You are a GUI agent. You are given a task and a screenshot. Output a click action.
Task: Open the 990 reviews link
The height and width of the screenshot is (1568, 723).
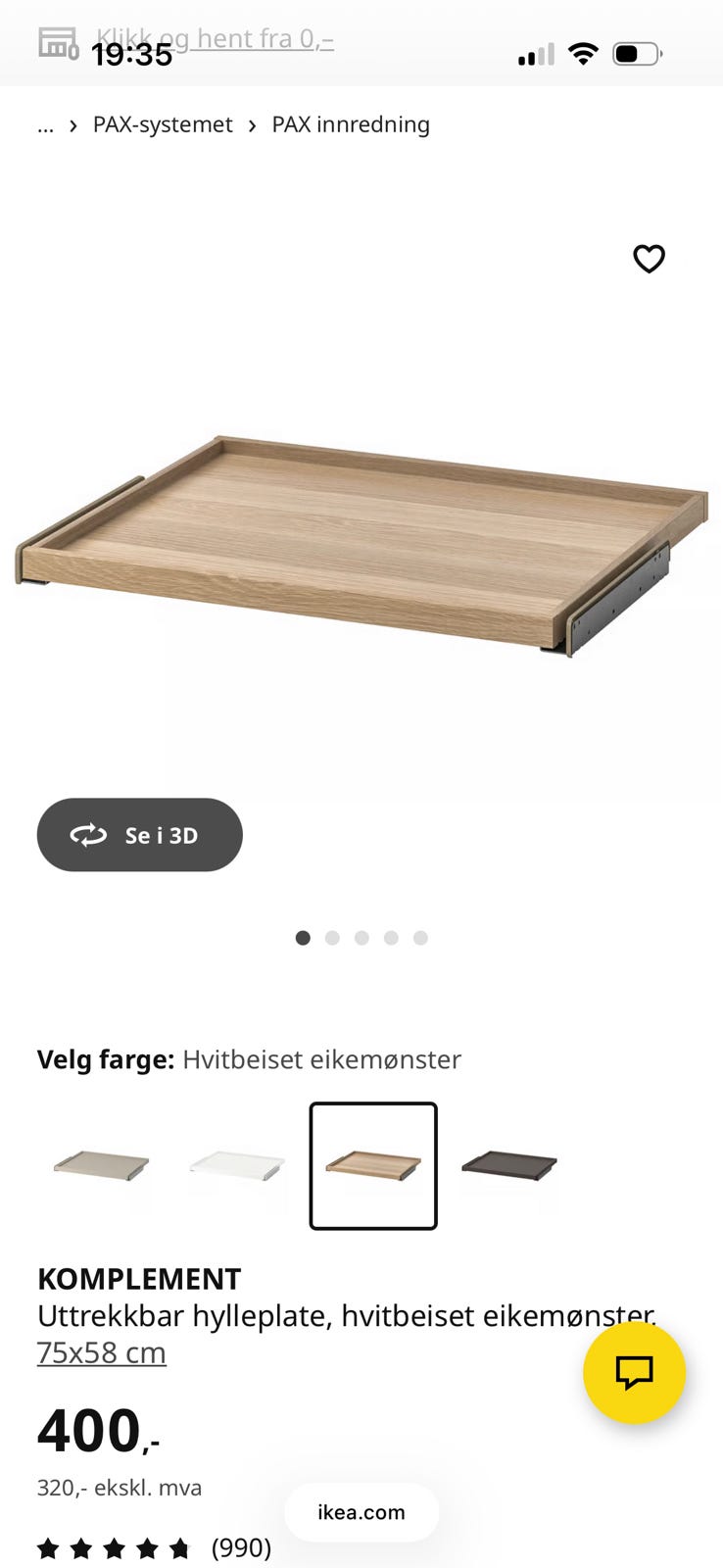(x=240, y=1546)
